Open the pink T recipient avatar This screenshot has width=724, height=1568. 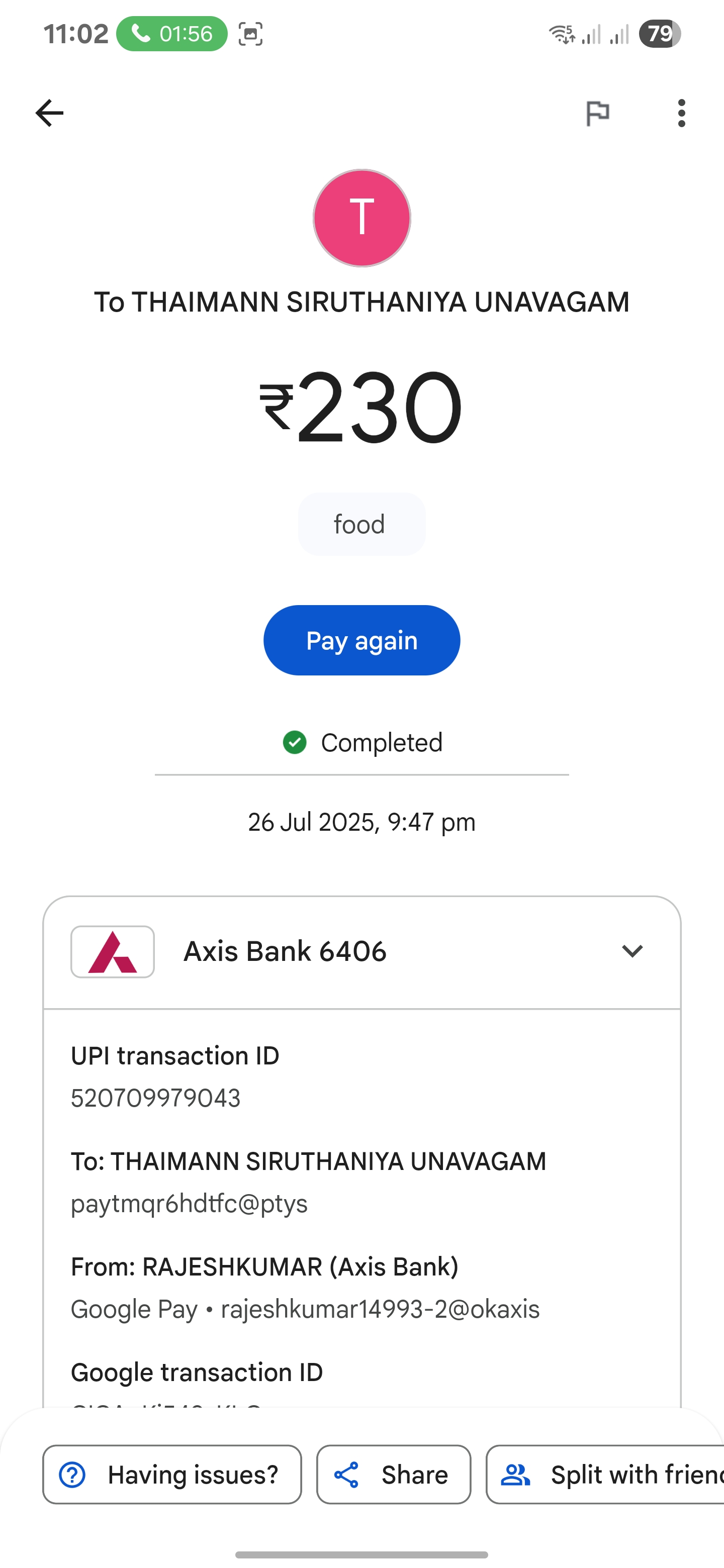coord(361,218)
